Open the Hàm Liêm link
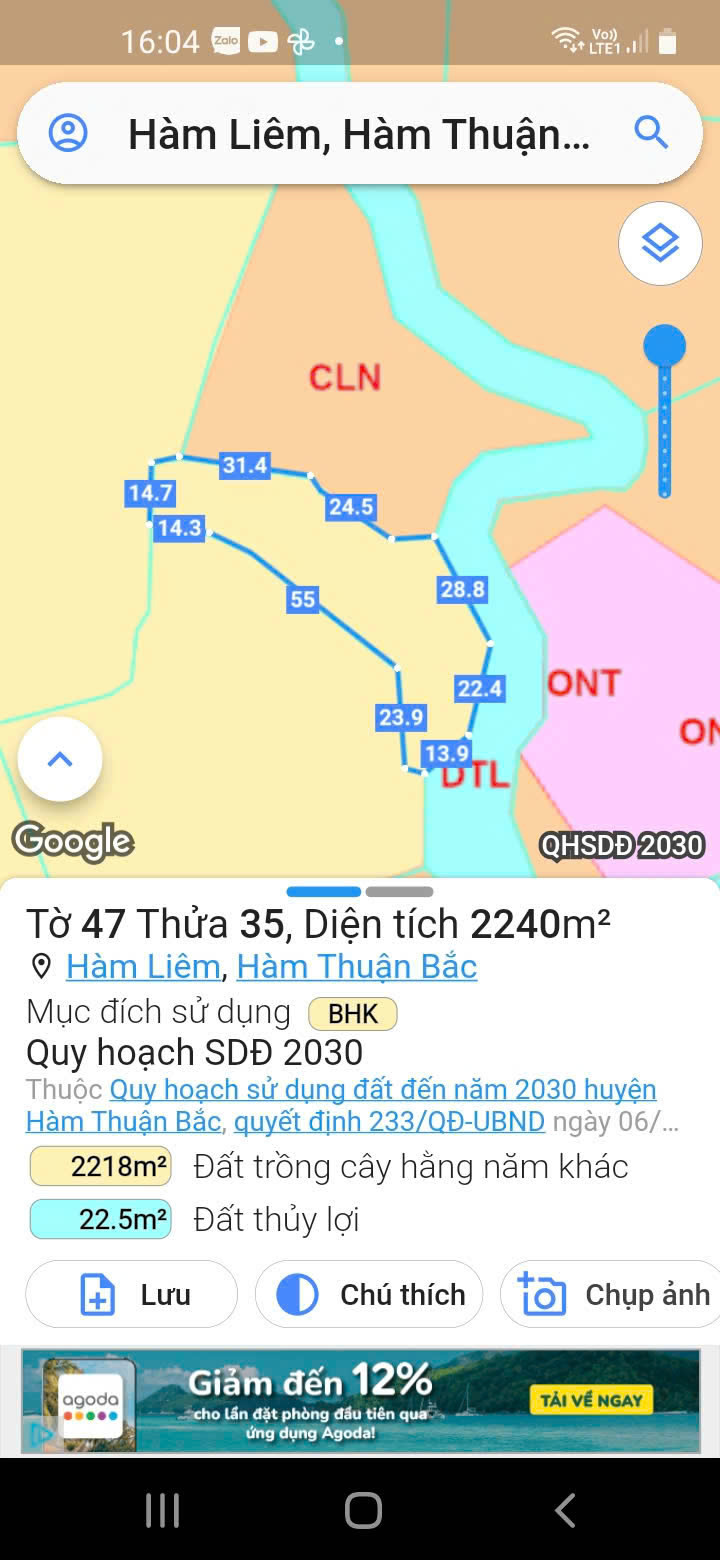 pos(143,967)
